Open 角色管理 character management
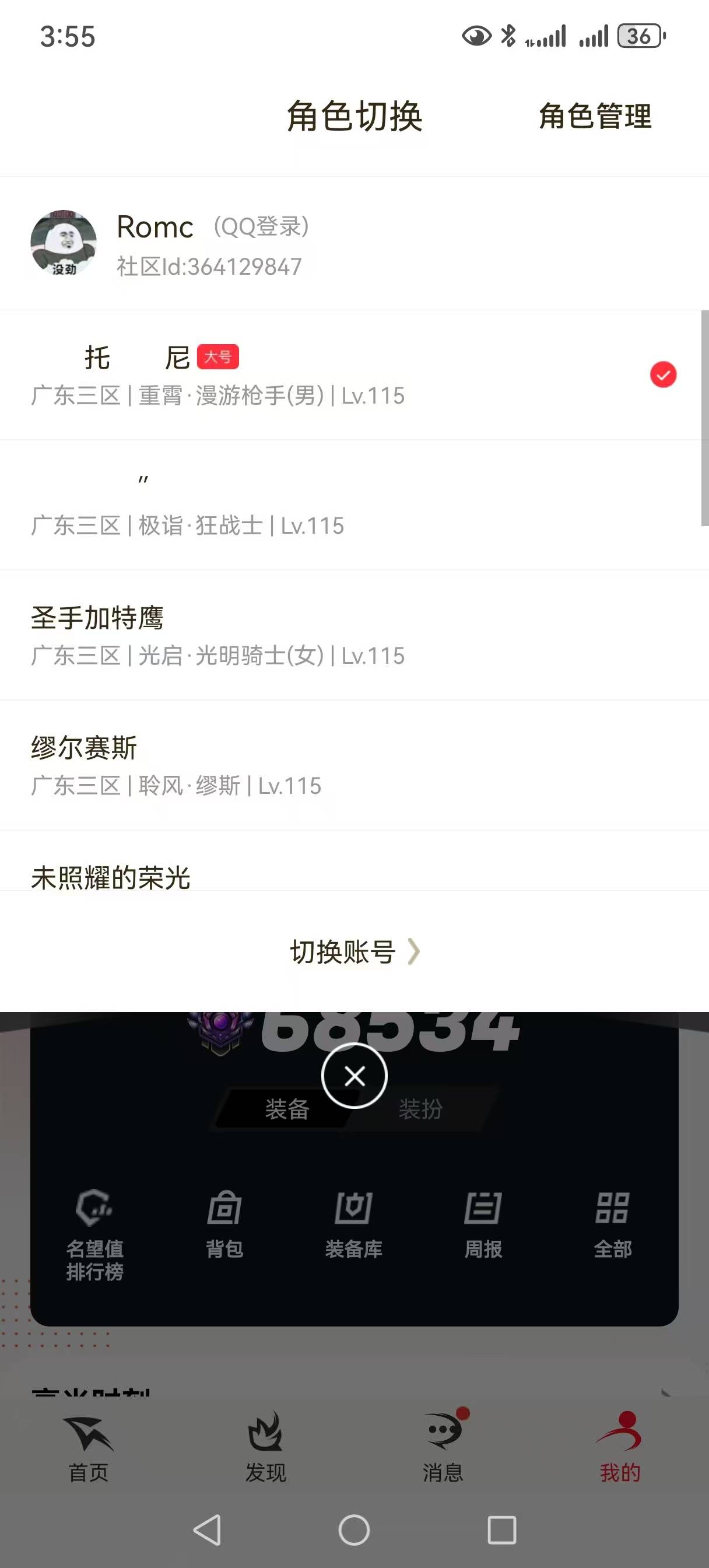Screen dimensions: 709x1568 coord(595,118)
